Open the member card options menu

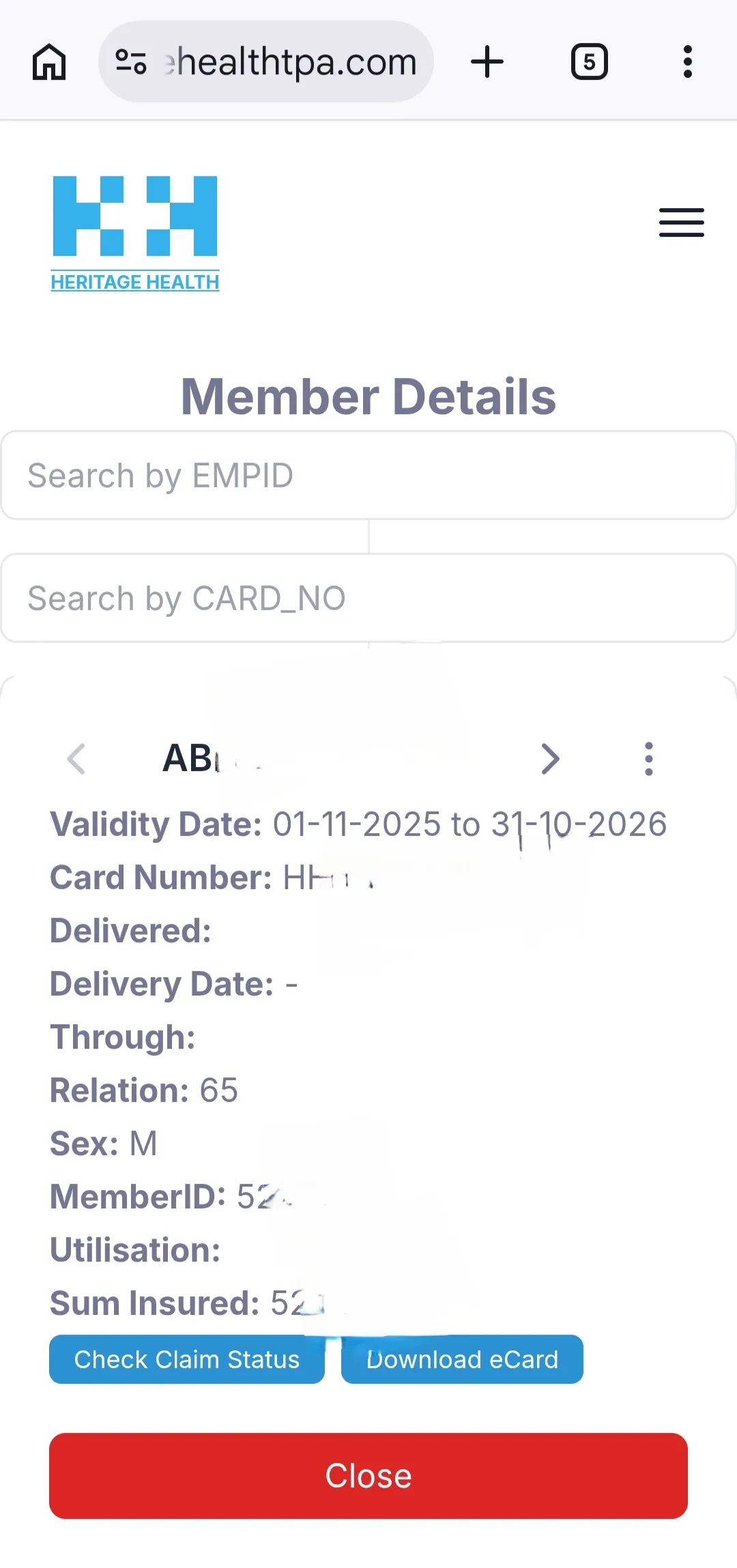point(649,759)
